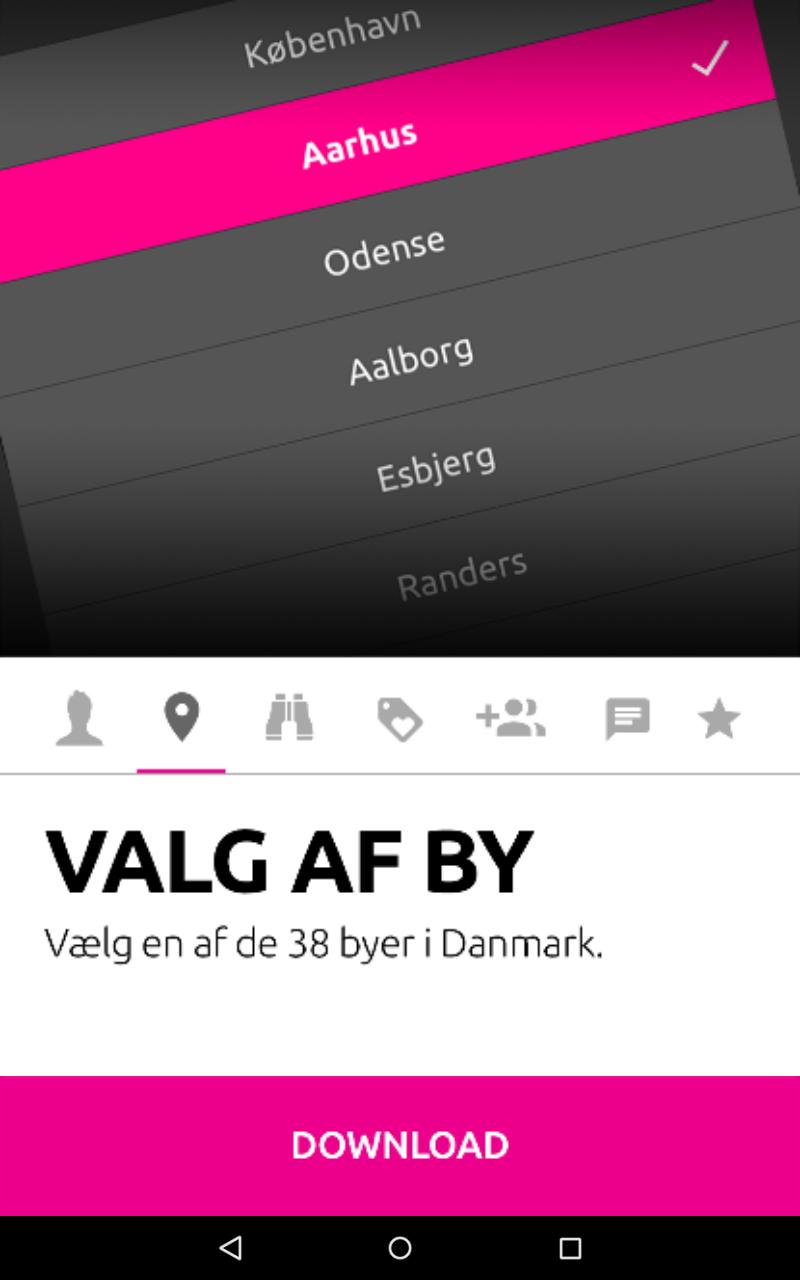Select the location pin tab

[181, 719]
